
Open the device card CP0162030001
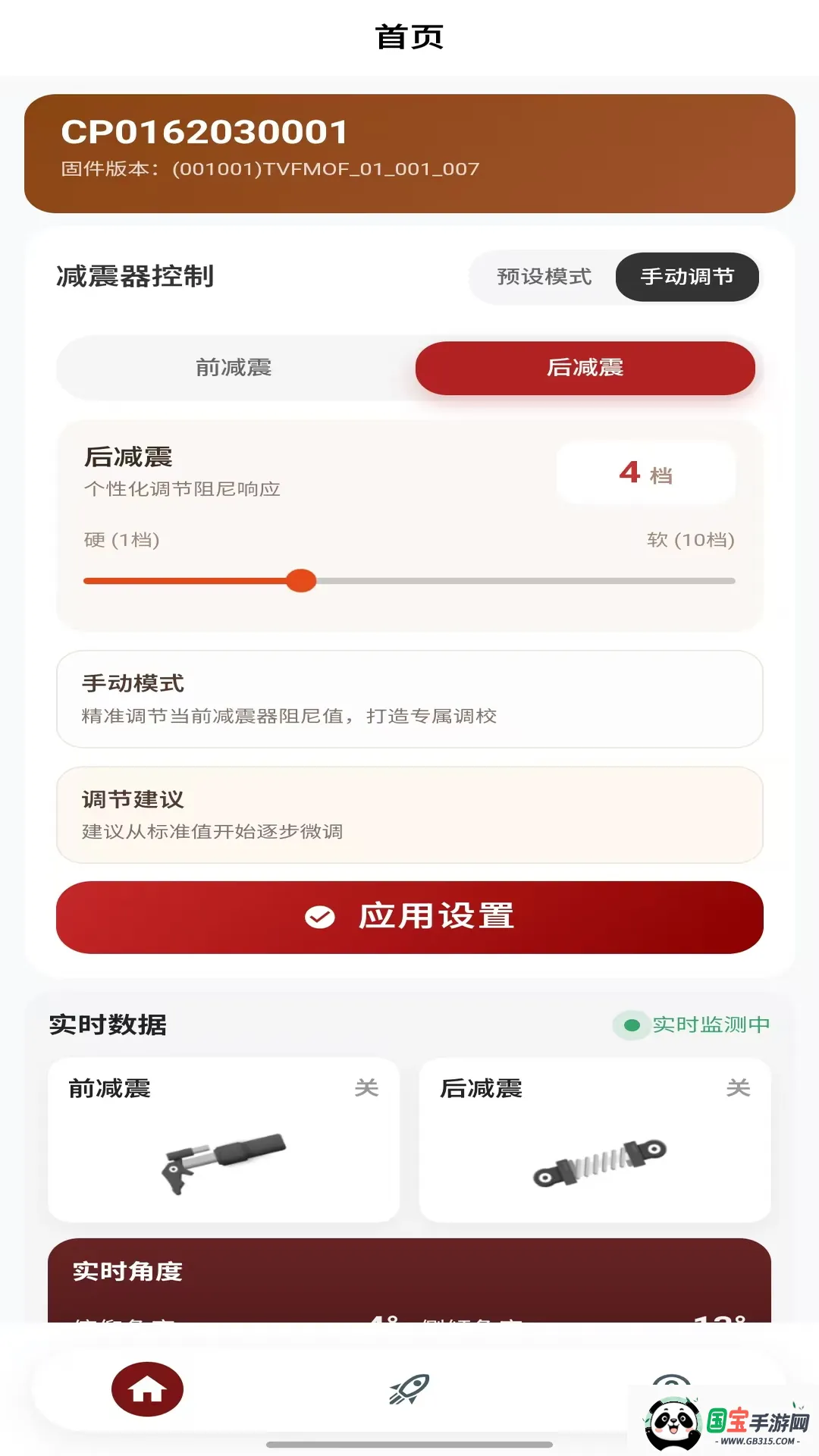click(409, 153)
